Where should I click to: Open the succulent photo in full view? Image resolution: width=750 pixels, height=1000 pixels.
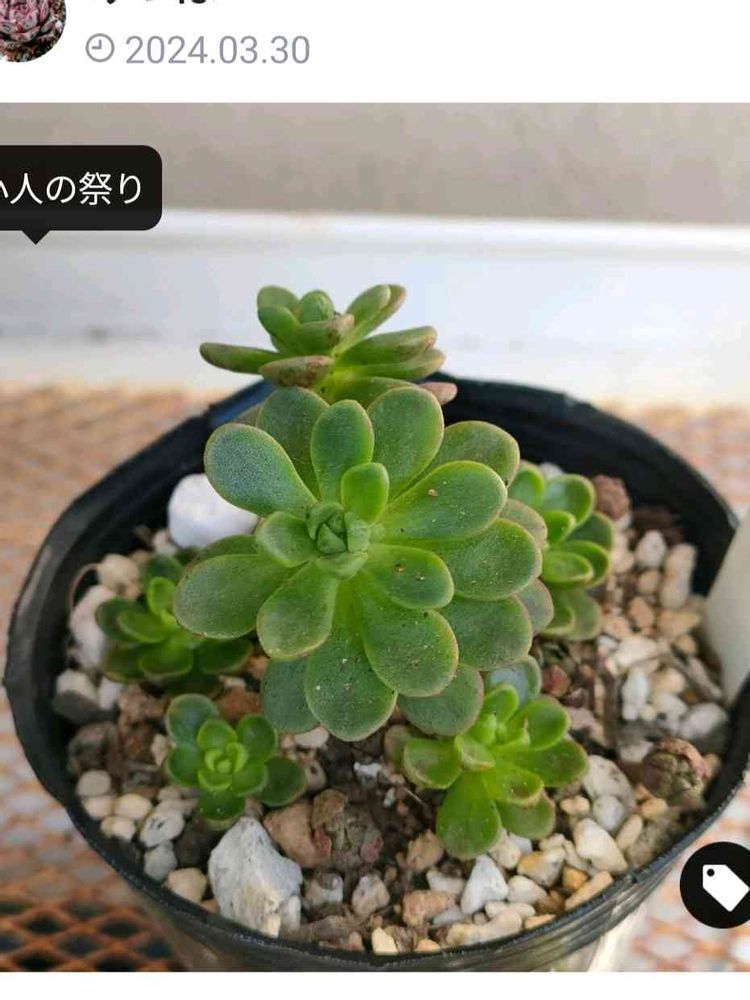click(x=375, y=537)
